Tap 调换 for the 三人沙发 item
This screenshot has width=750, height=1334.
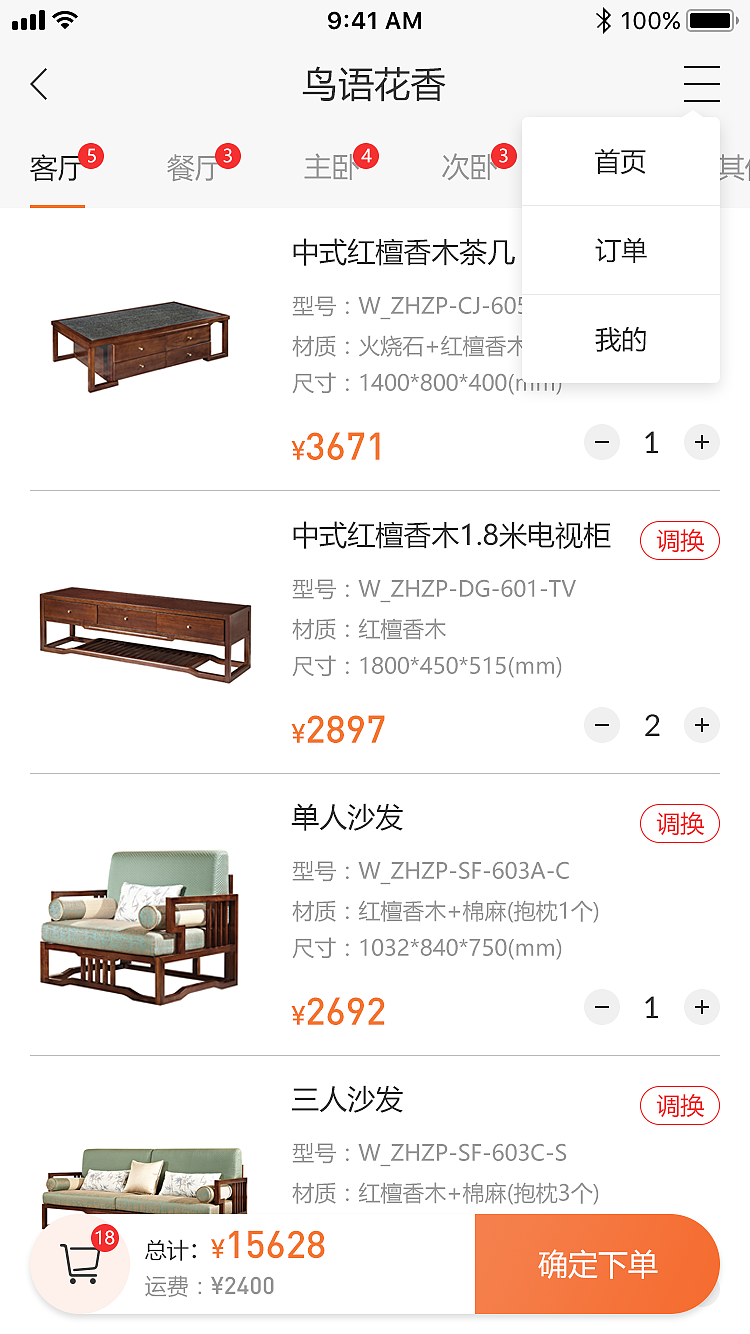(679, 1105)
